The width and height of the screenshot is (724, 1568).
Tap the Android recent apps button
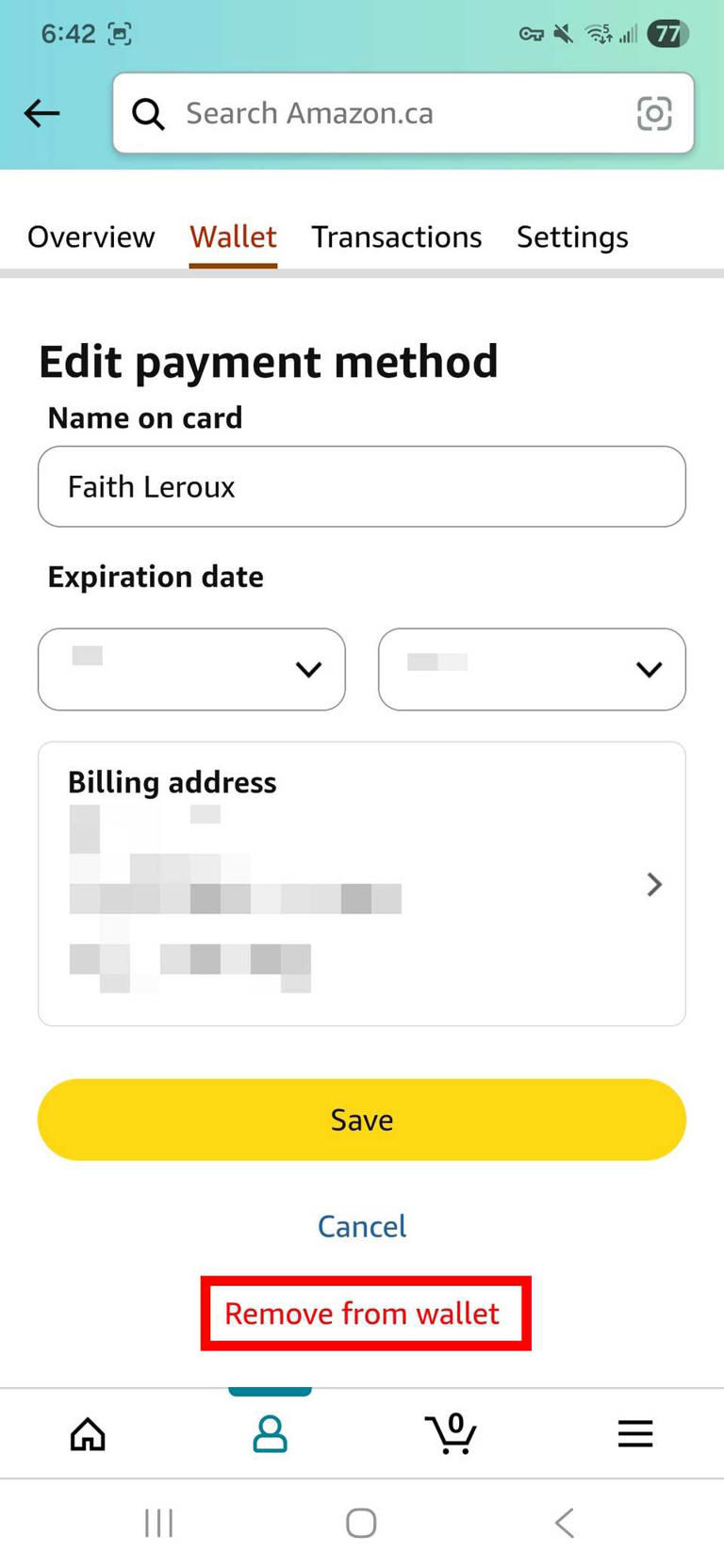tap(158, 1522)
